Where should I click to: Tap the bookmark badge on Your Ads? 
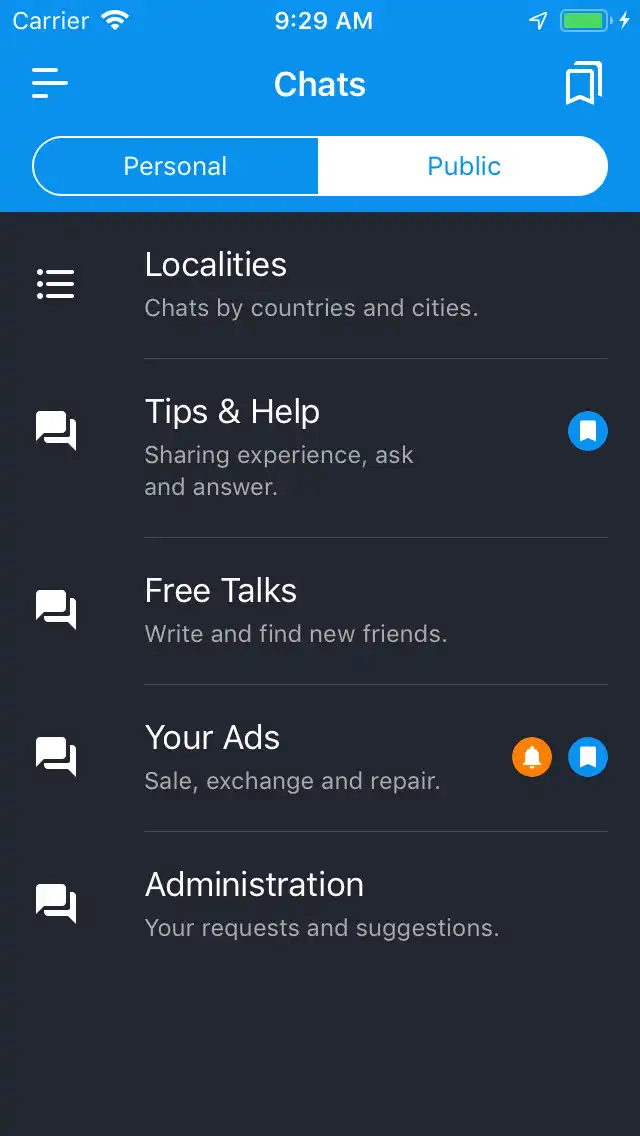pyautogui.click(x=588, y=758)
